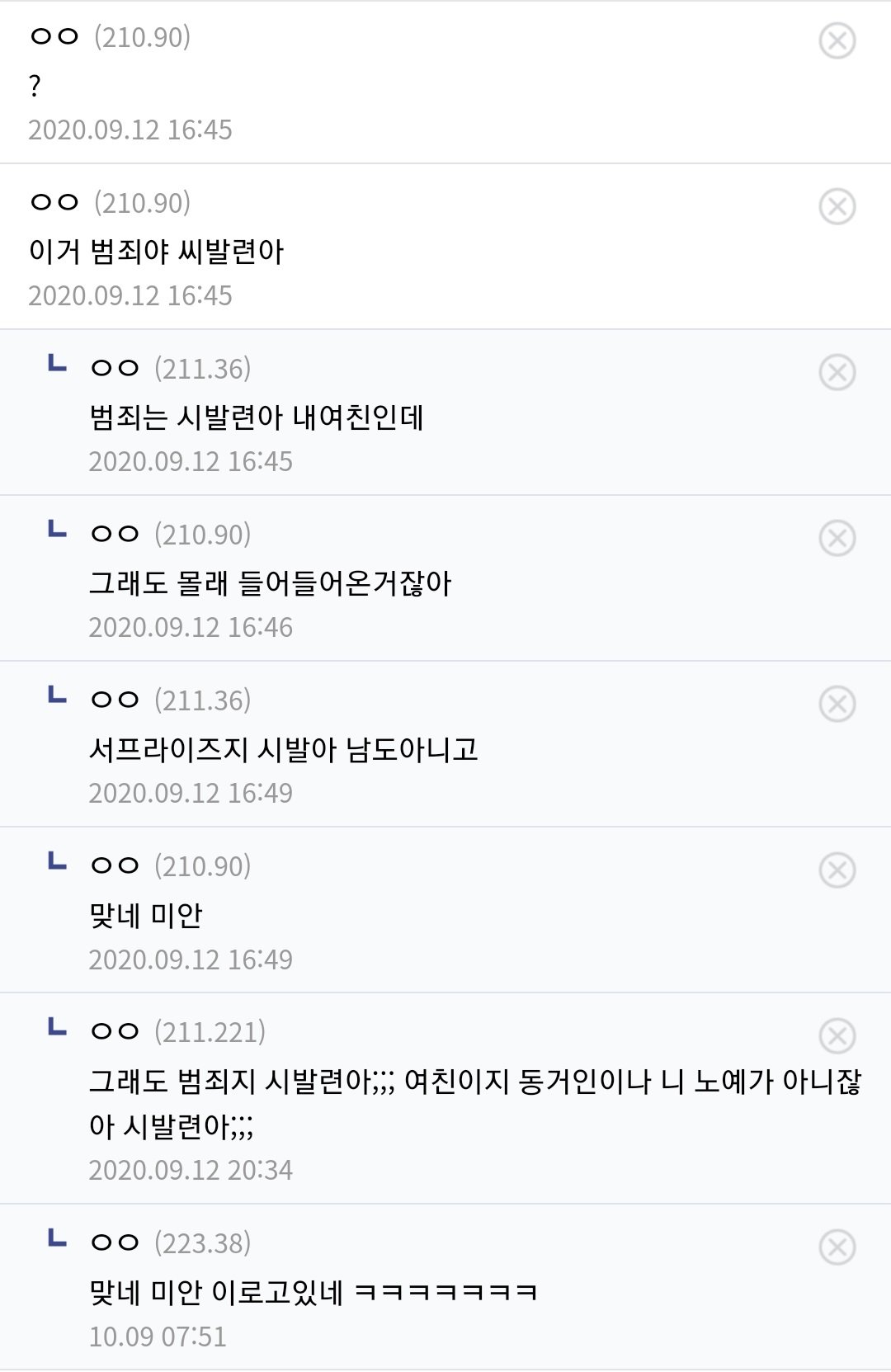The image size is (891, 1372).
Task: Delete the "그래도 몰래 들어들어온거잖아" reply
Action: coord(838,536)
